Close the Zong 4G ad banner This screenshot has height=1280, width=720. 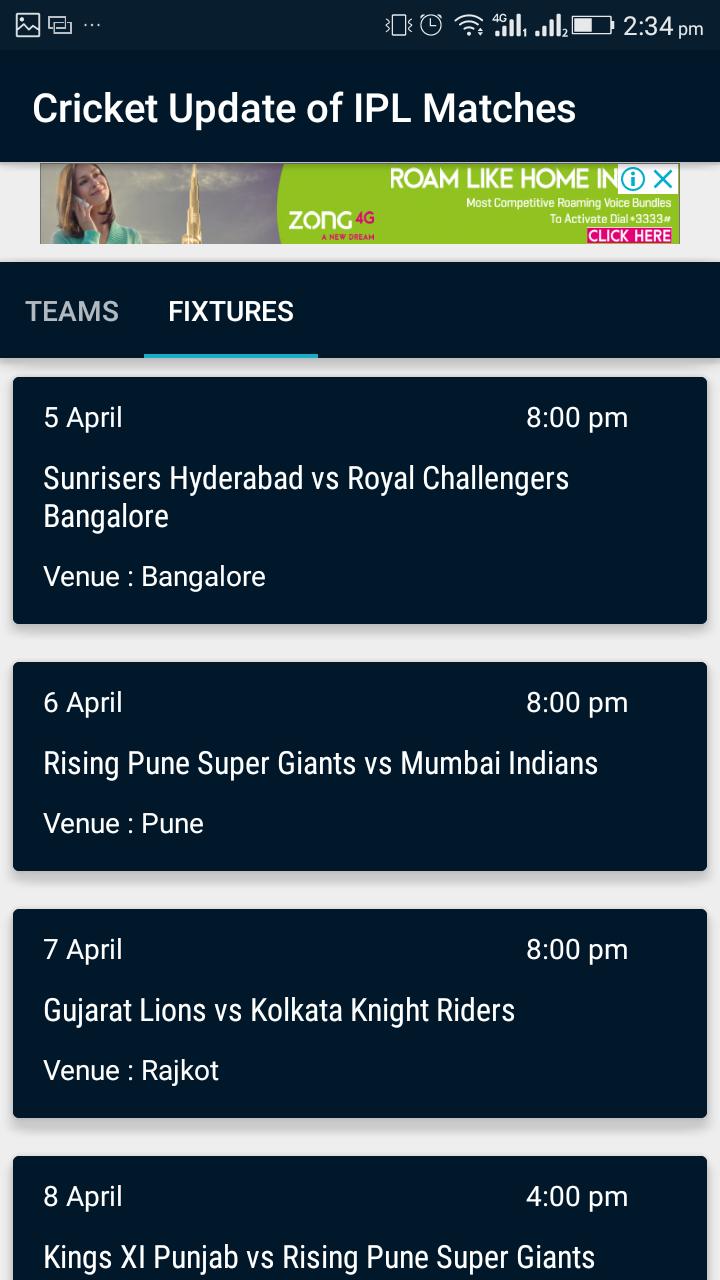pyautogui.click(x=663, y=179)
